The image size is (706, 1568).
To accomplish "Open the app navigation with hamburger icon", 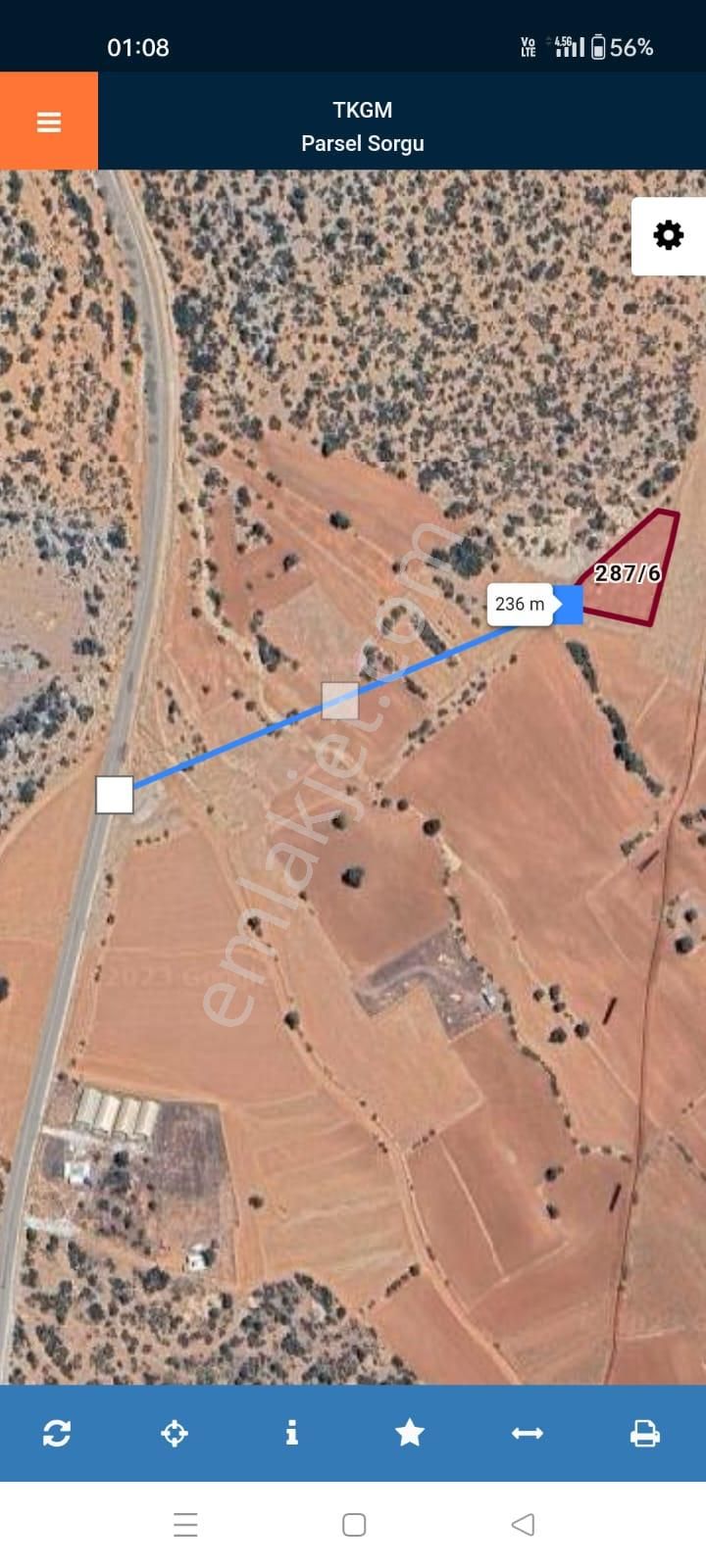I will point(48,121).
